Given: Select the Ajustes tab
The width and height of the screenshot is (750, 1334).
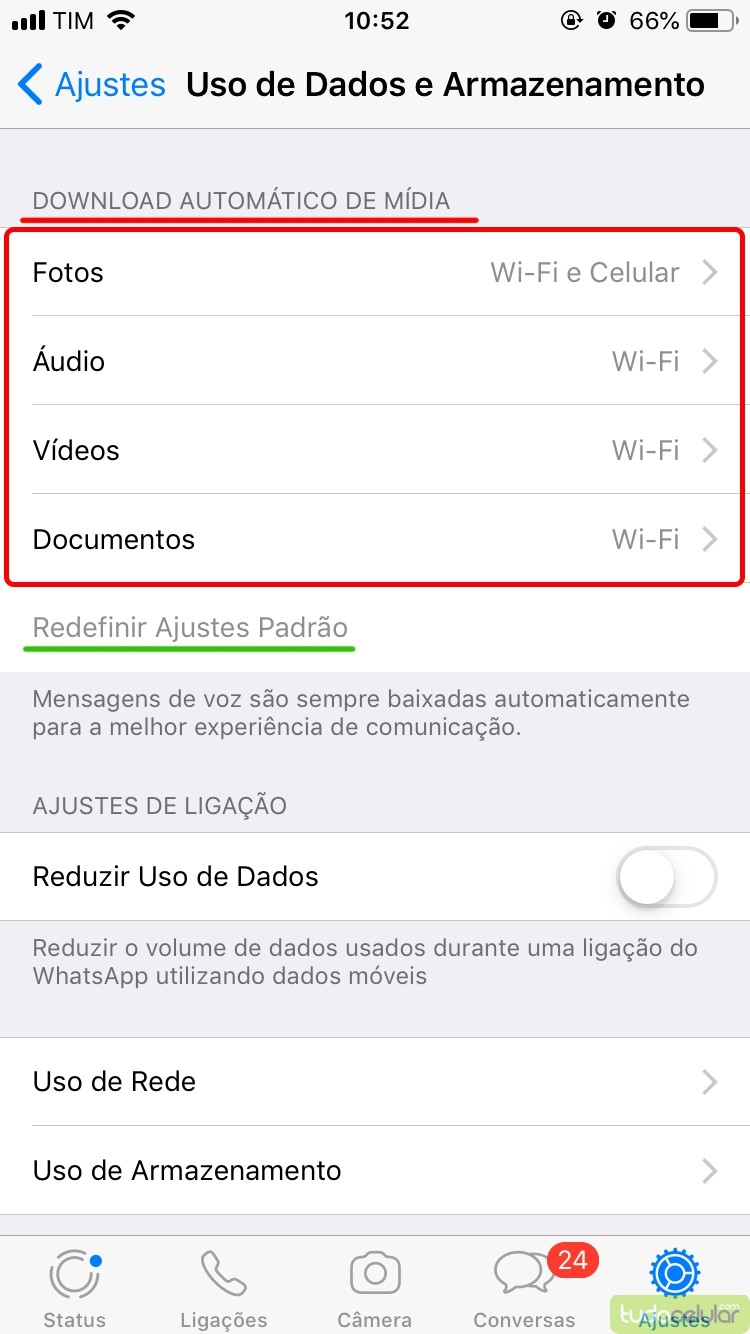Looking at the screenshot, I should pos(674,1286).
